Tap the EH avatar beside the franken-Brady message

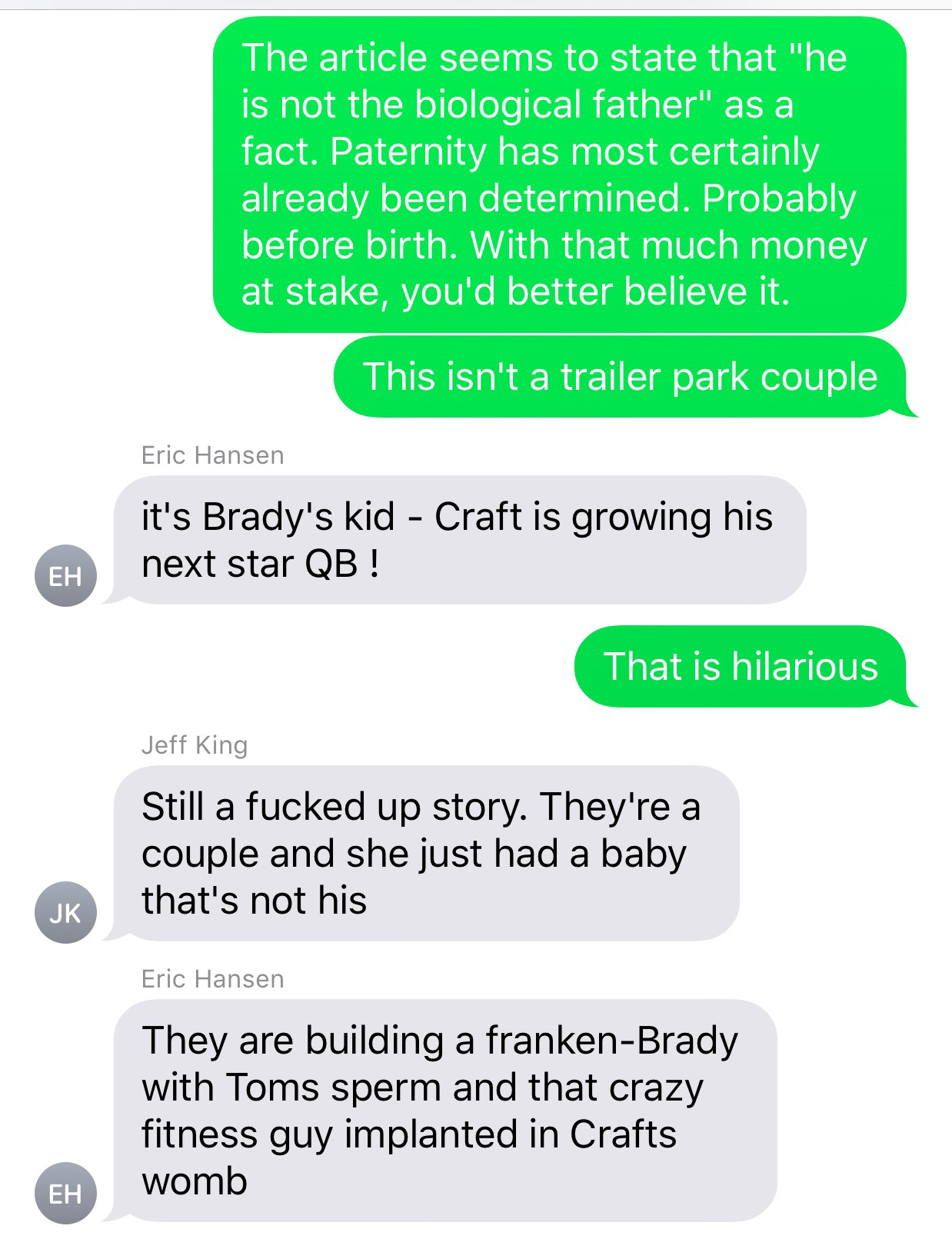(x=65, y=1193)
